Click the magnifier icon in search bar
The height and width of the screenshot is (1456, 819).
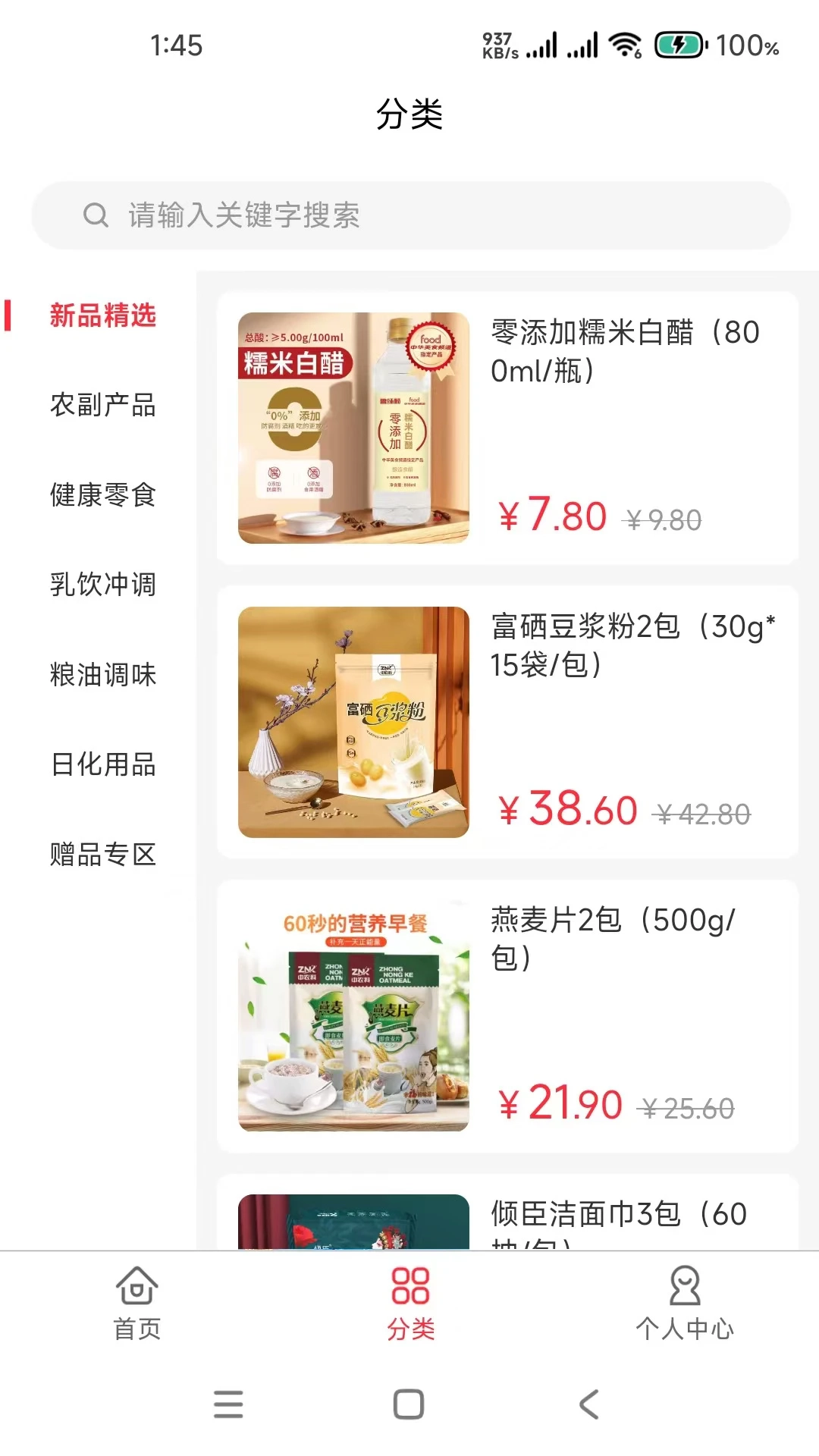[x=96, y=215]
